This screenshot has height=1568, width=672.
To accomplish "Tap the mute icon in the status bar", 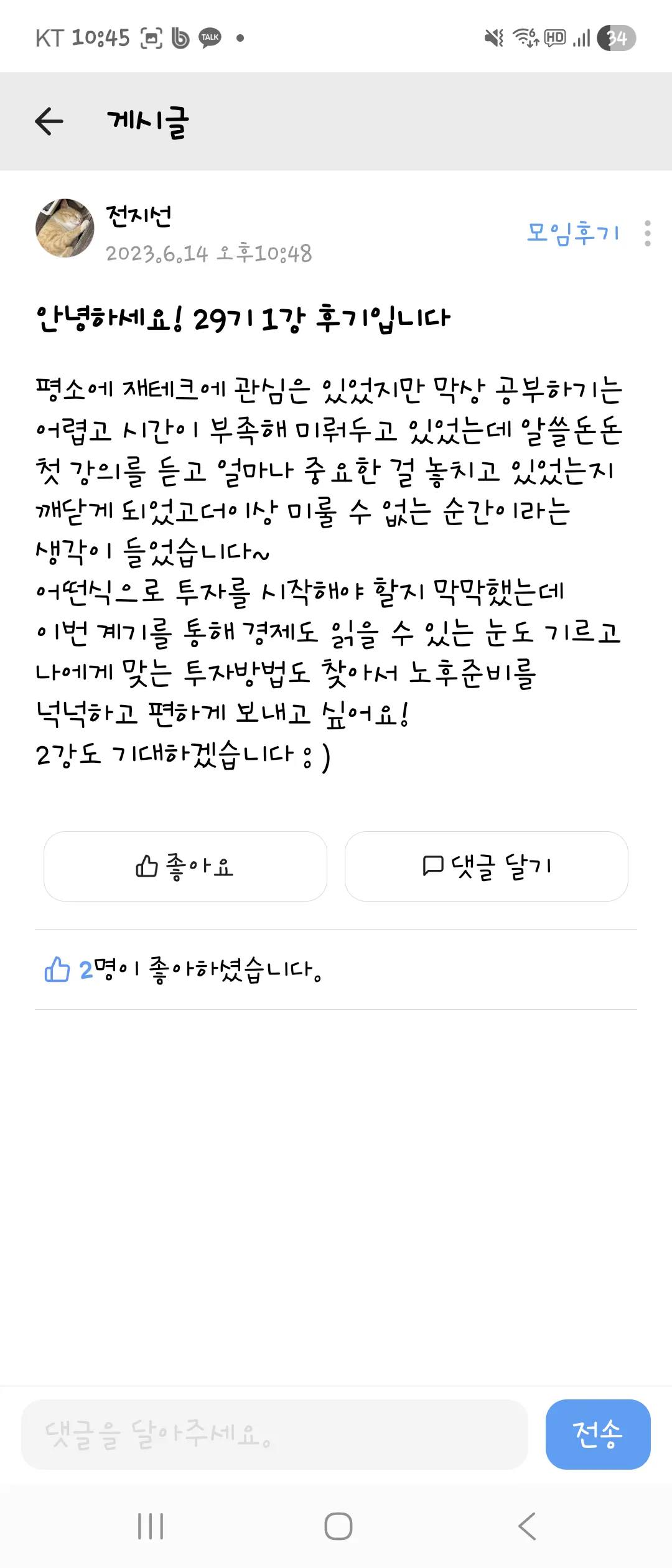I will 493,38.
